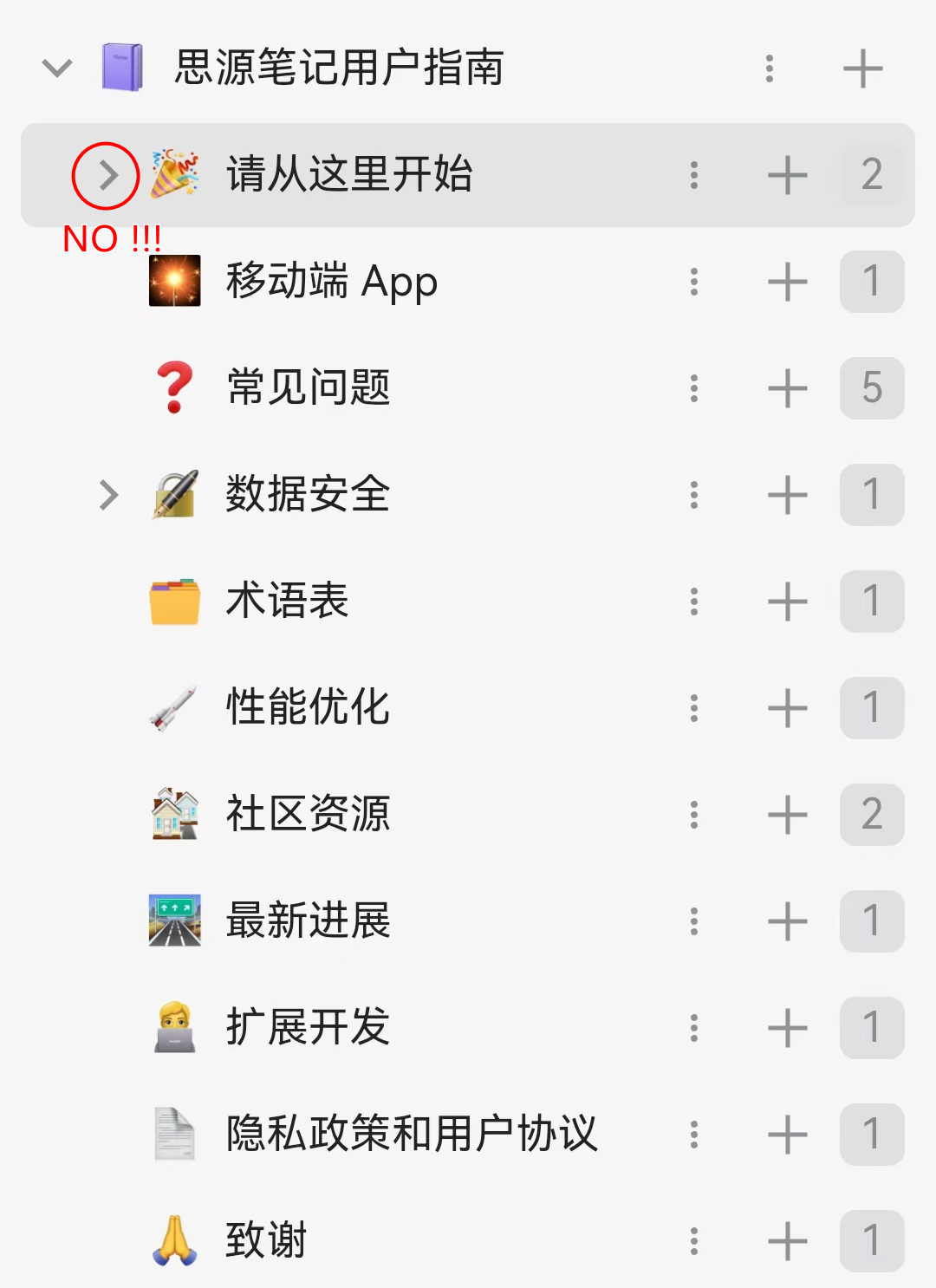Open the 术语表 document
Viewport: 936px width, 1288px height.
[x=287, y=601]
